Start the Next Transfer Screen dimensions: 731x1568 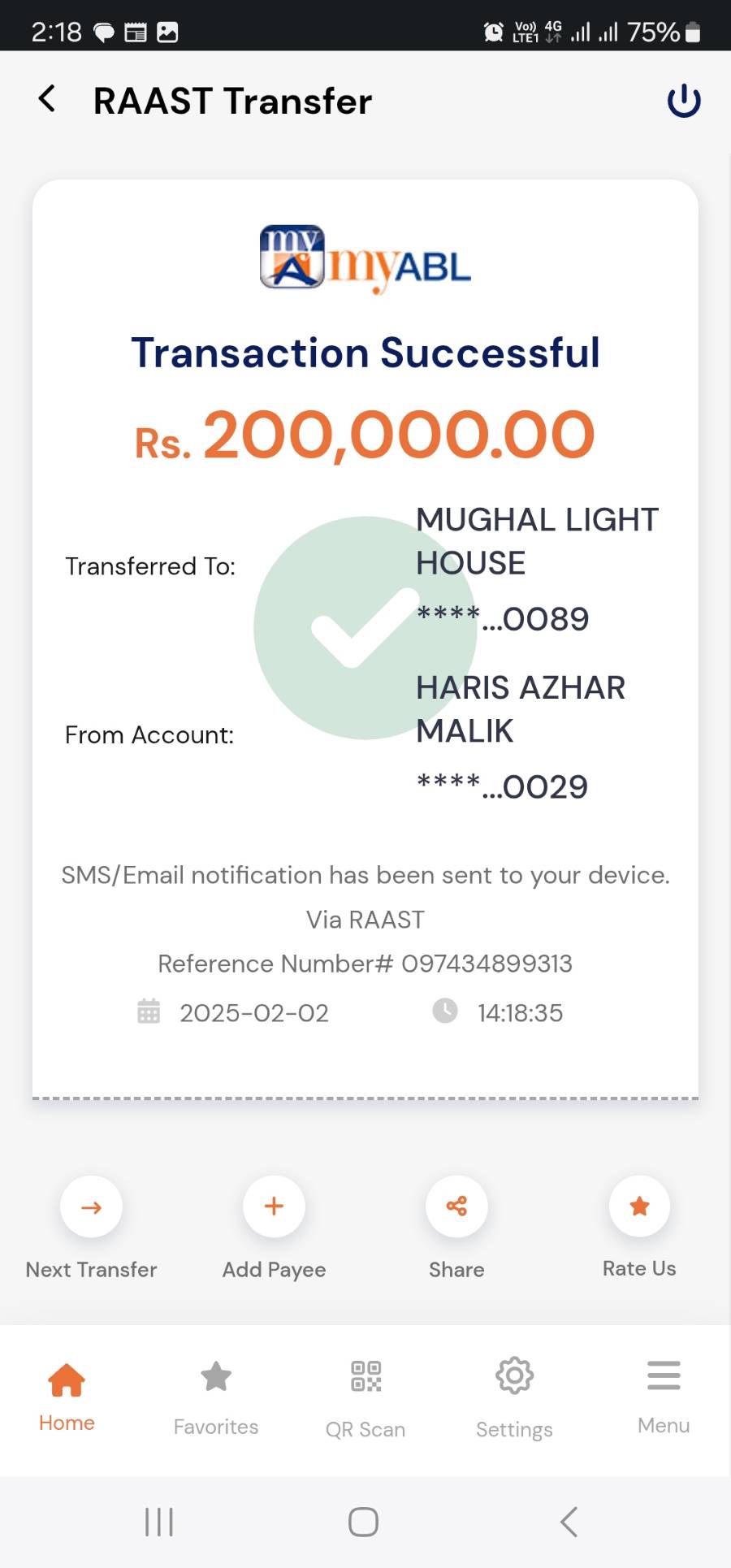pos(92,1206)
